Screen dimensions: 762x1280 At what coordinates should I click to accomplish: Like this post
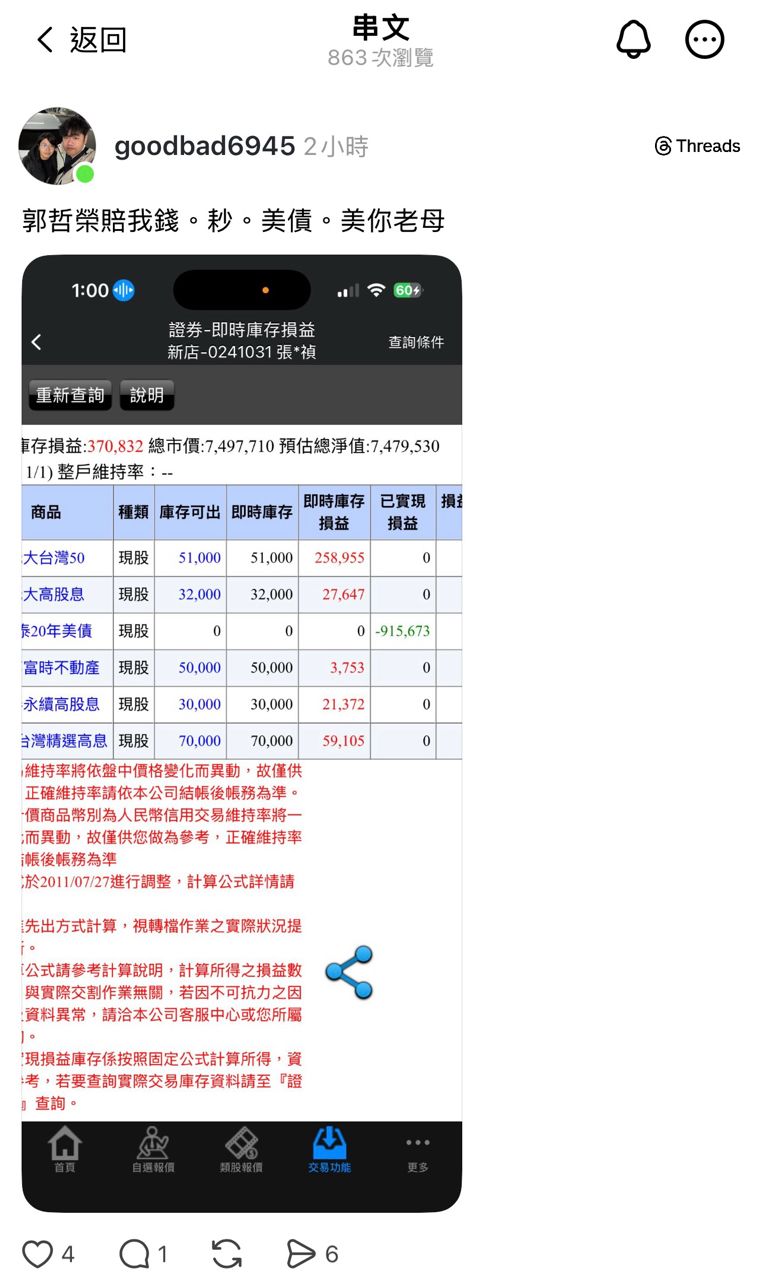click(38, 1253)
